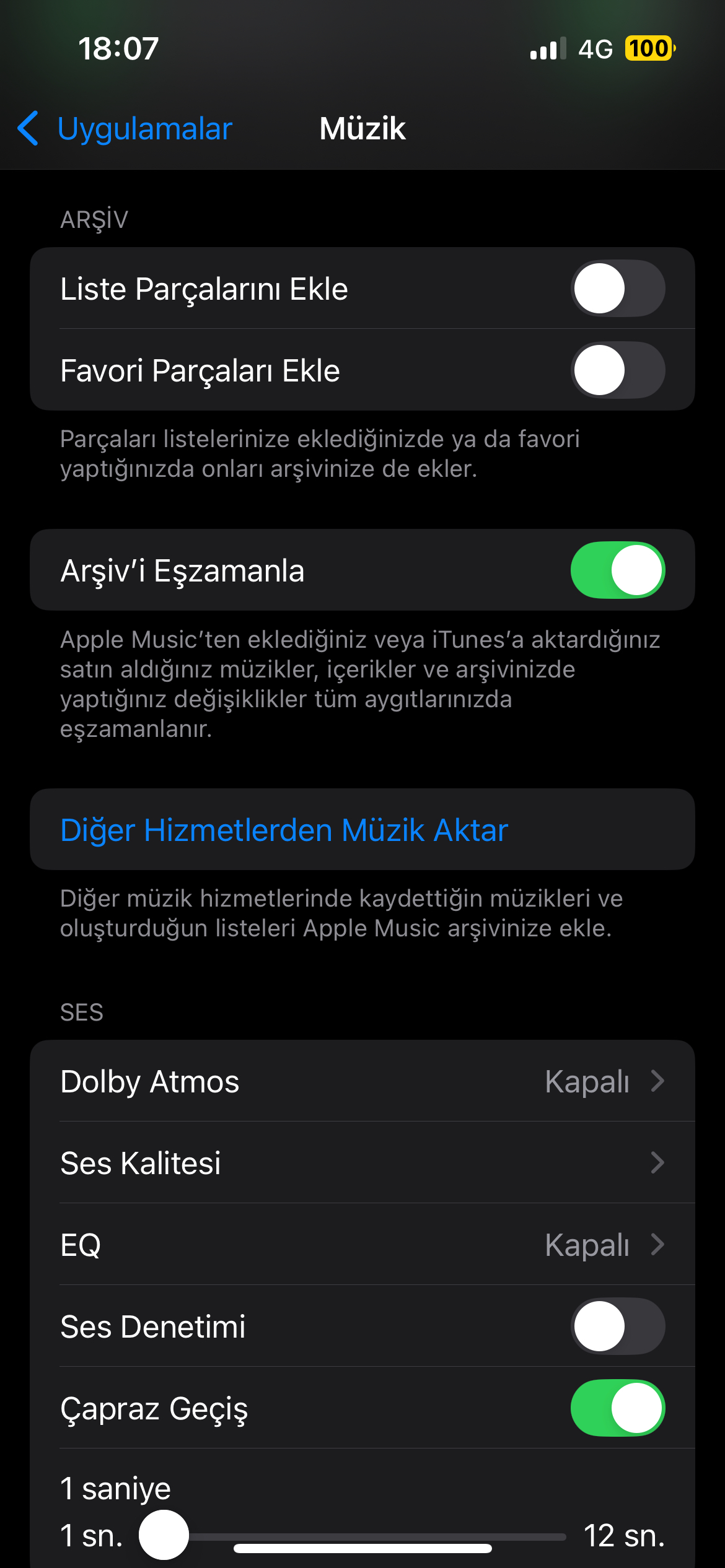The height and width of the screenshot is (1568, 725).
Task: Disable Arşiv'i Eşzamanla
Action: click(617, 570)
